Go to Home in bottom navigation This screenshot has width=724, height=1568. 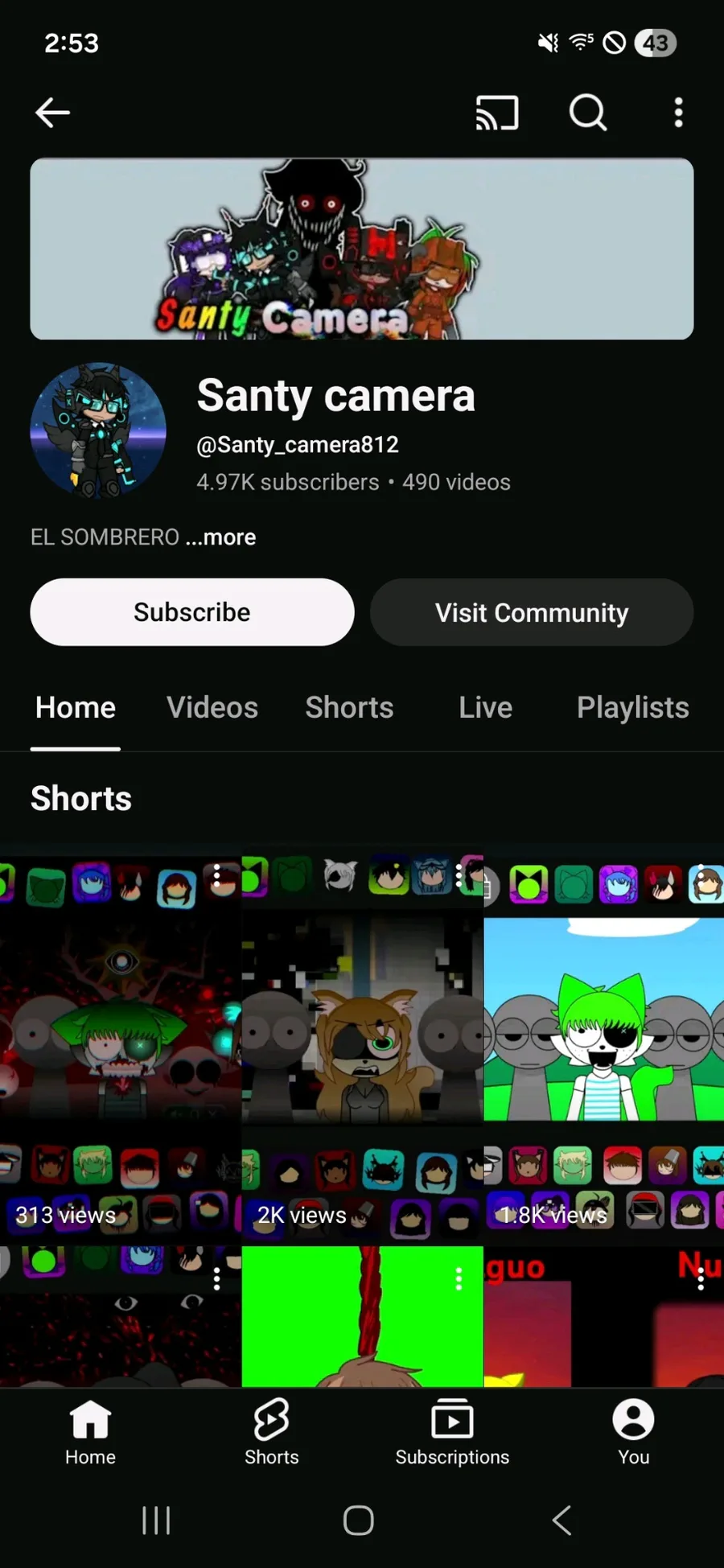pos(90,1432)
